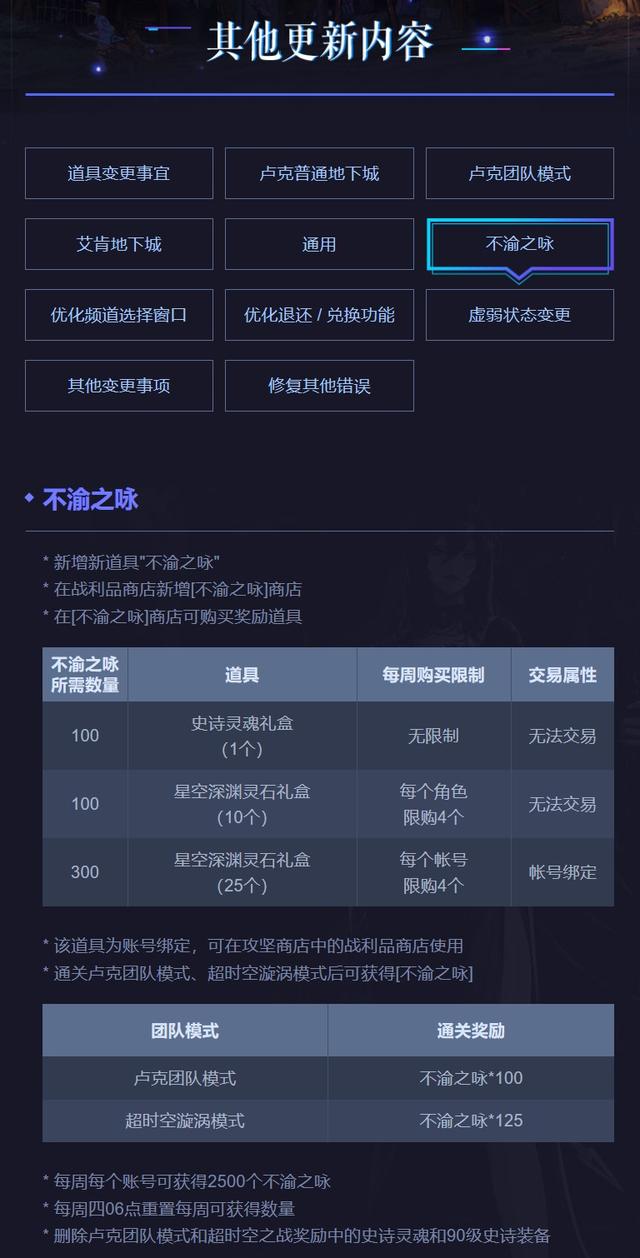Switch to the 通用 tab
640x1258 pixels.
[x=319, y=244]
